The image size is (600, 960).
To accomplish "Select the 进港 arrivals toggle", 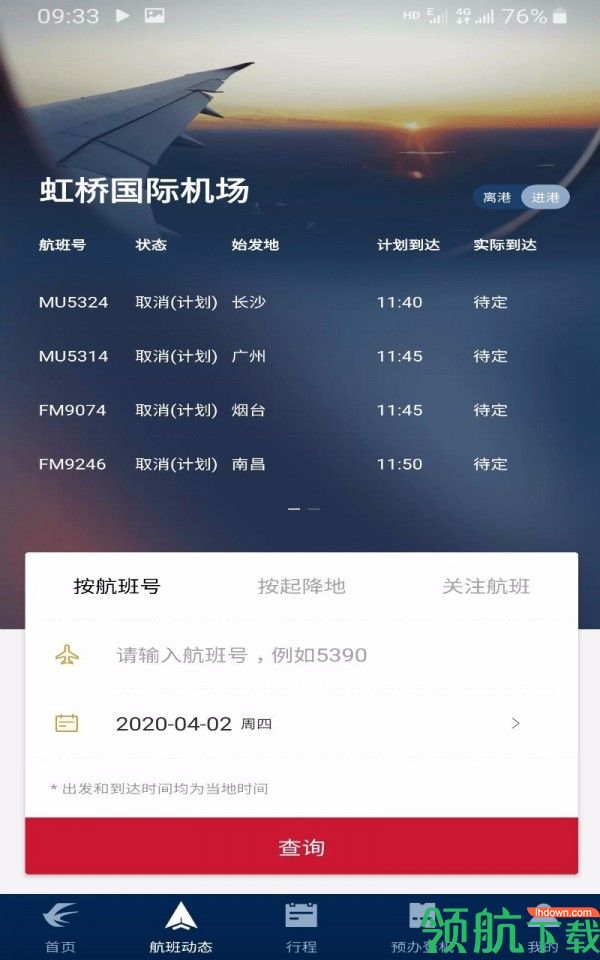I will point(545,197).
